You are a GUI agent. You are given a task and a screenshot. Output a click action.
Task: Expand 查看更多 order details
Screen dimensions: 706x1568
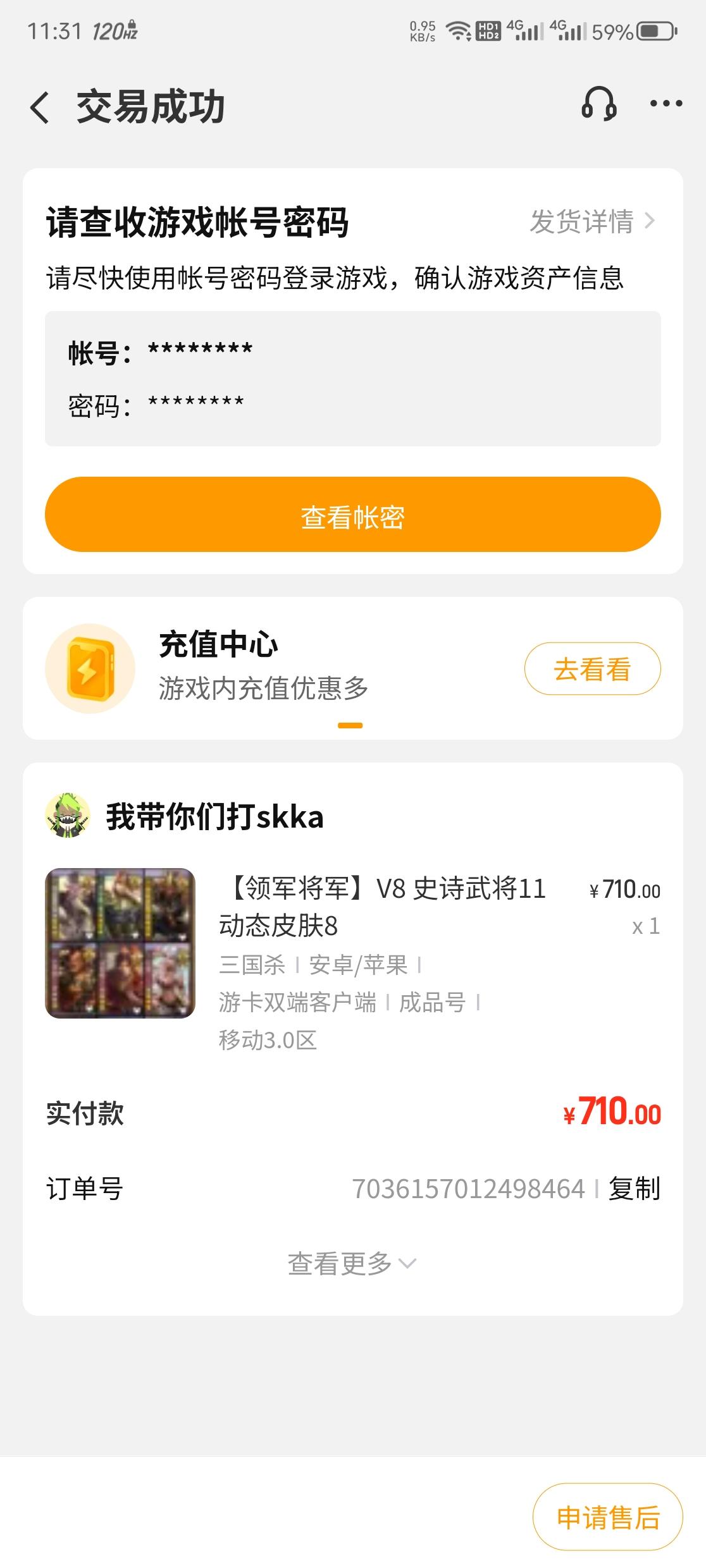pos(352,1264)
